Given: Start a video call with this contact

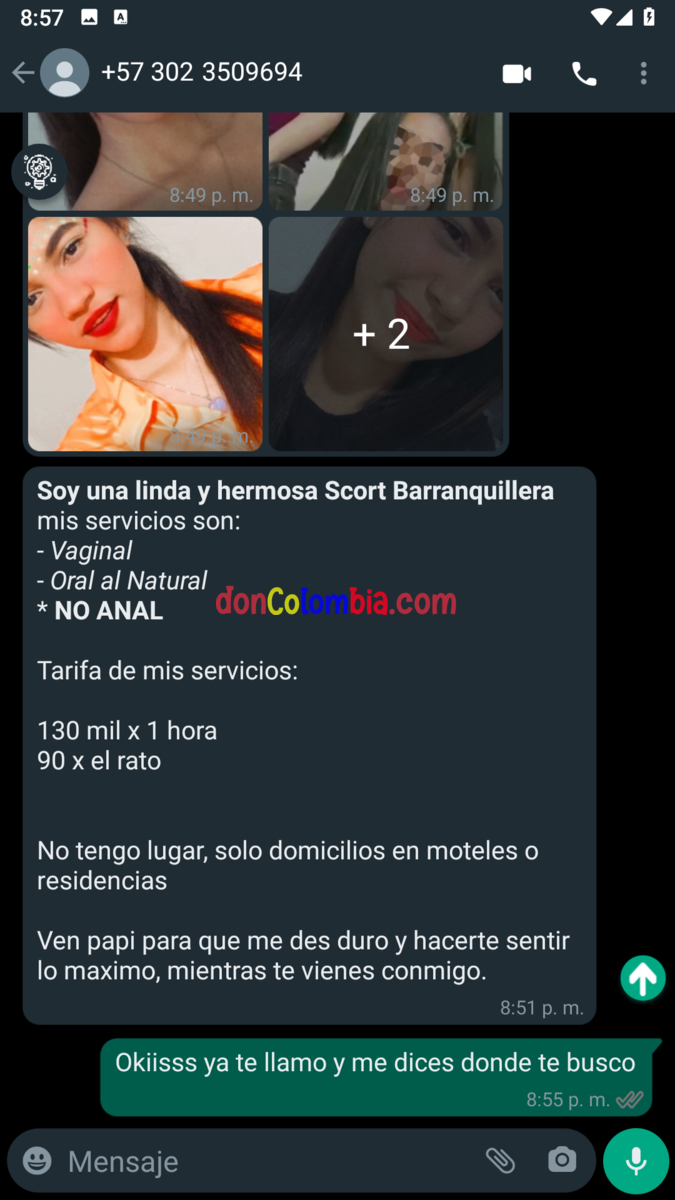Looking at the screenshot, I should (516, 73).
